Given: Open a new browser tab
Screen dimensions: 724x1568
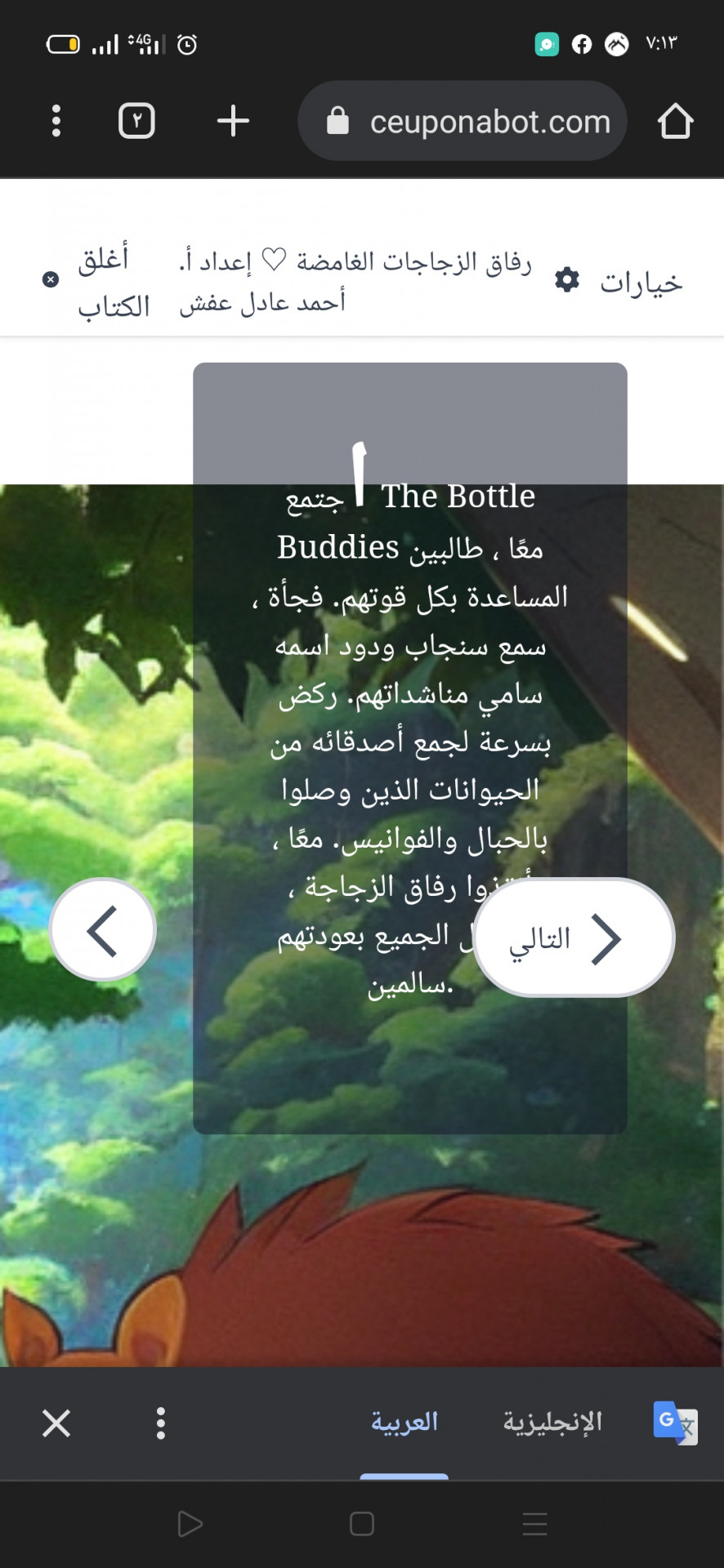Looking at the screenshot, I should (x=233, y=121).
